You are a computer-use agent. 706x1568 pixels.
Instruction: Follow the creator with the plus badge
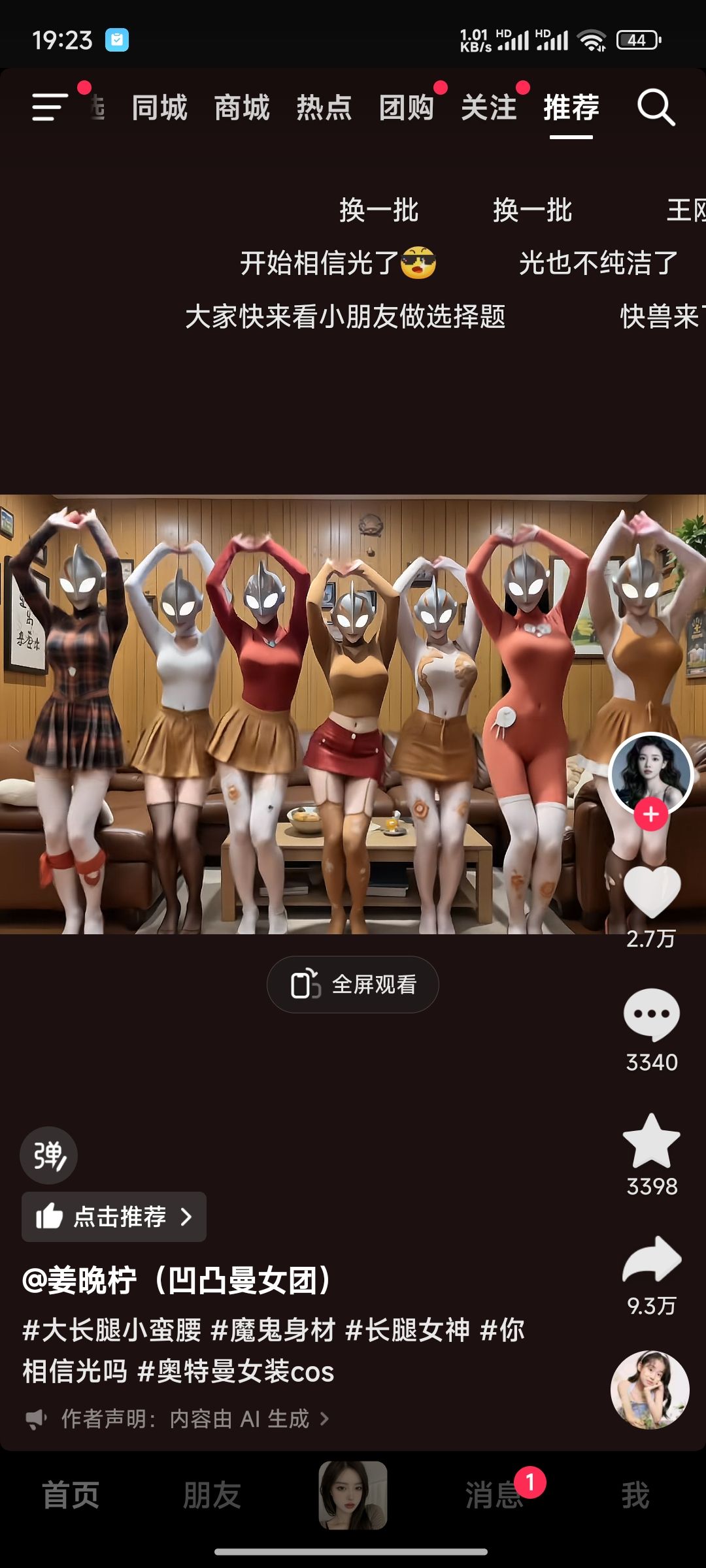tap(651, 814)
